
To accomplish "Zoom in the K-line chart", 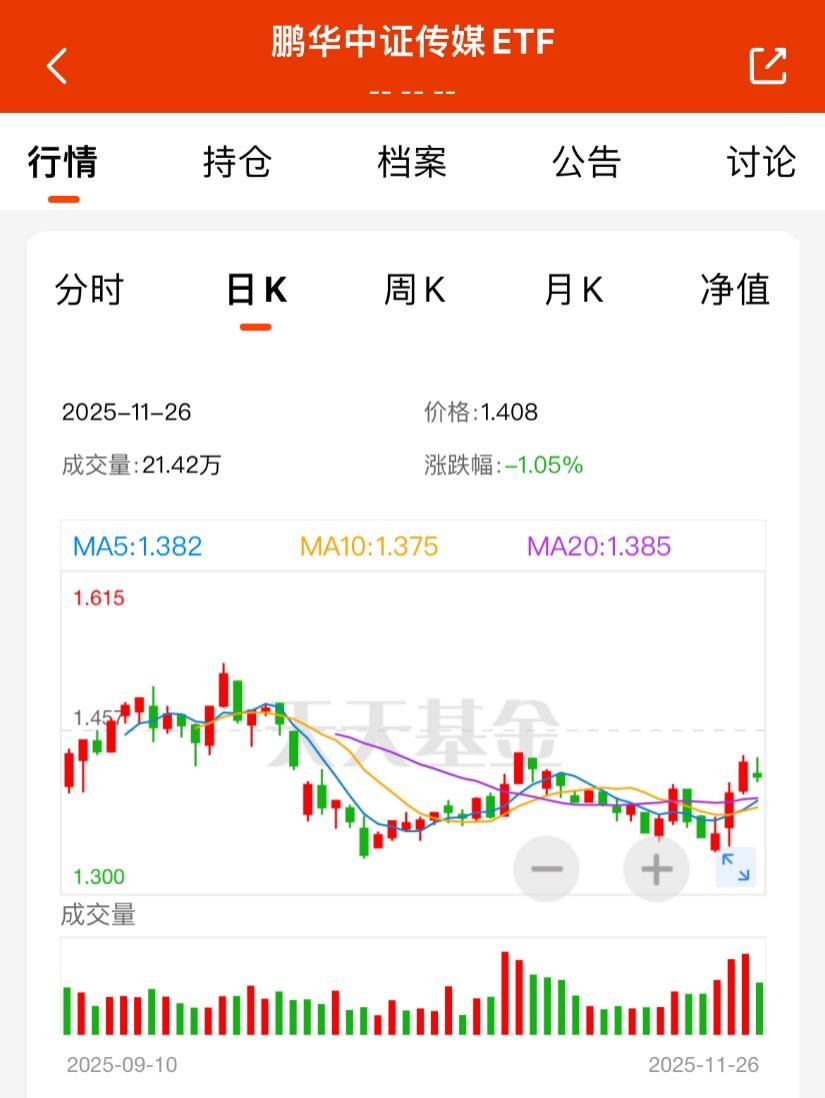I will (x=656, y=869).
